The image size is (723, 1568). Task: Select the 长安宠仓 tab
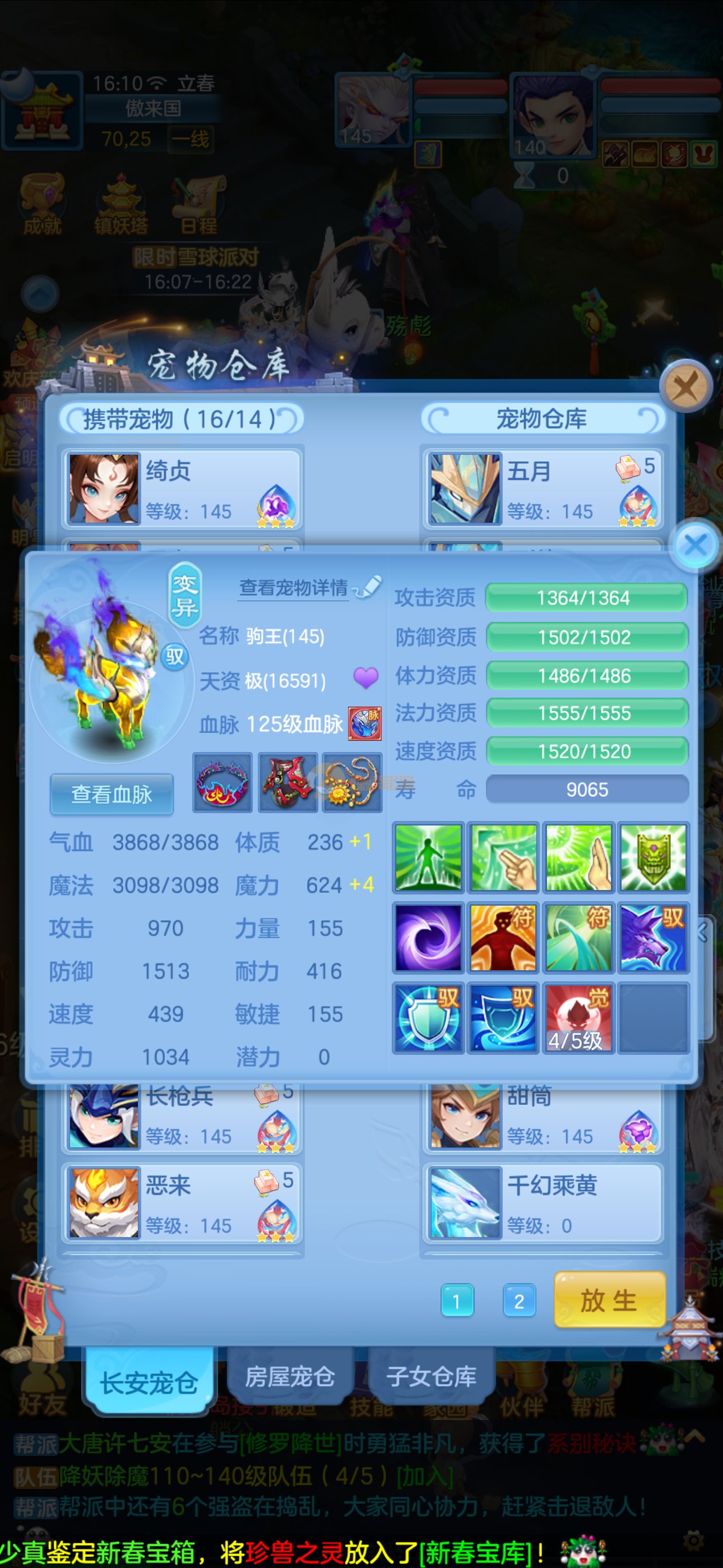(x=149, y=1383)
